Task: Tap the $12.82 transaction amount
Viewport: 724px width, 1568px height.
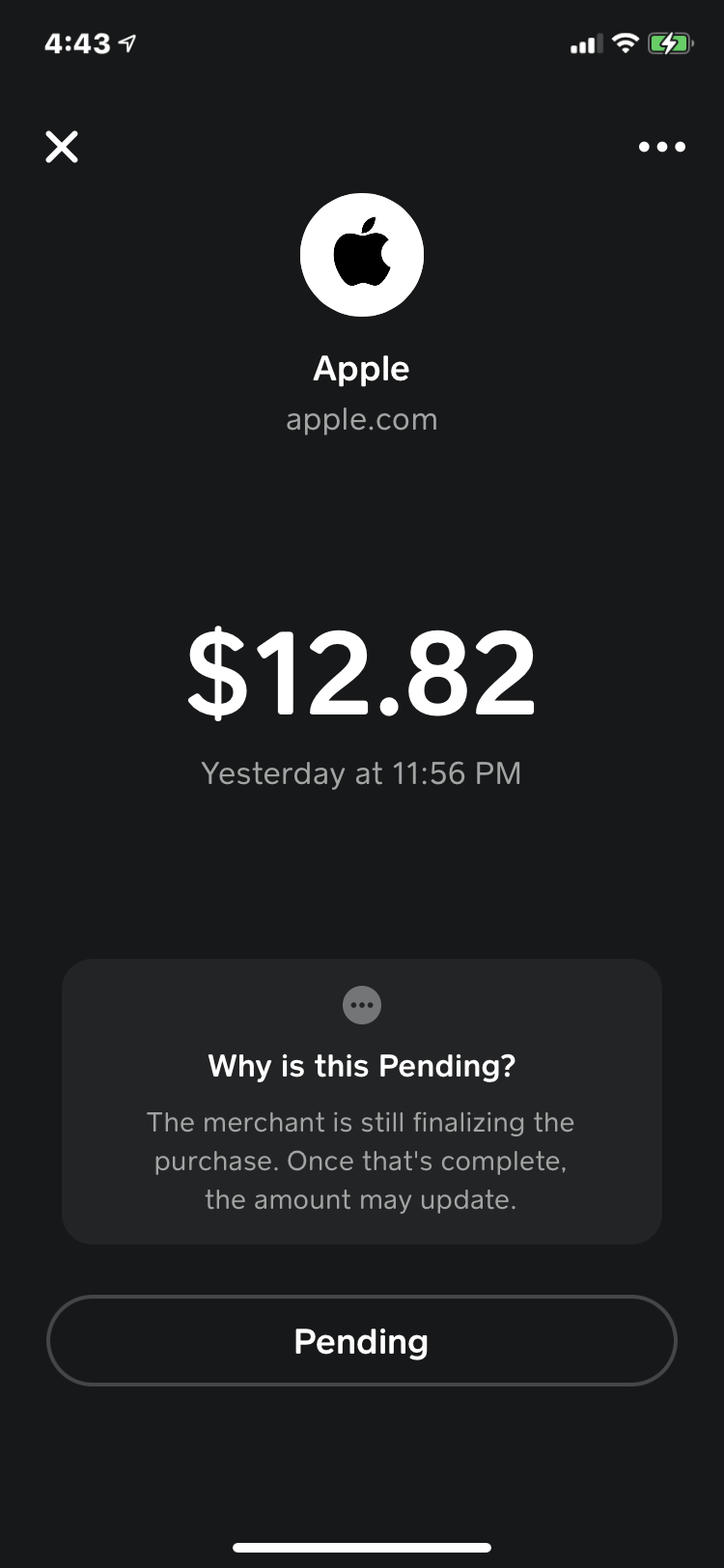Action: point(362,671)
